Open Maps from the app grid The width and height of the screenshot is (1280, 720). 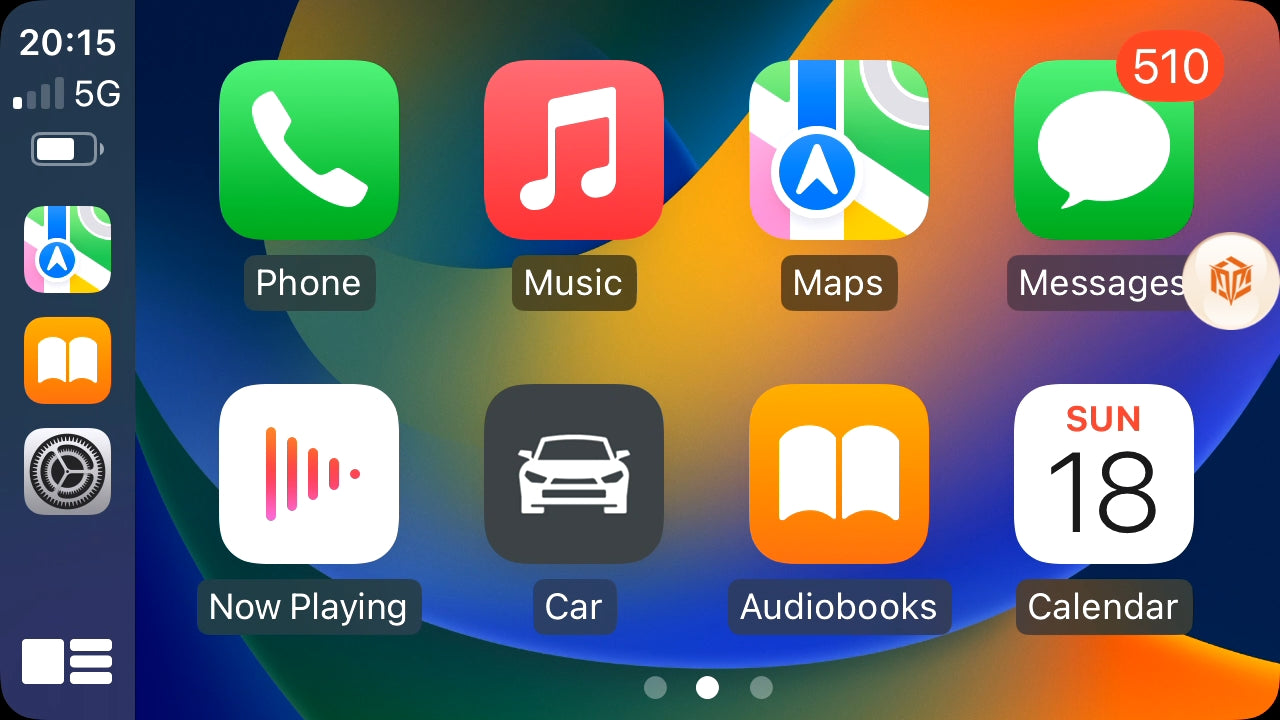(838, 150)
